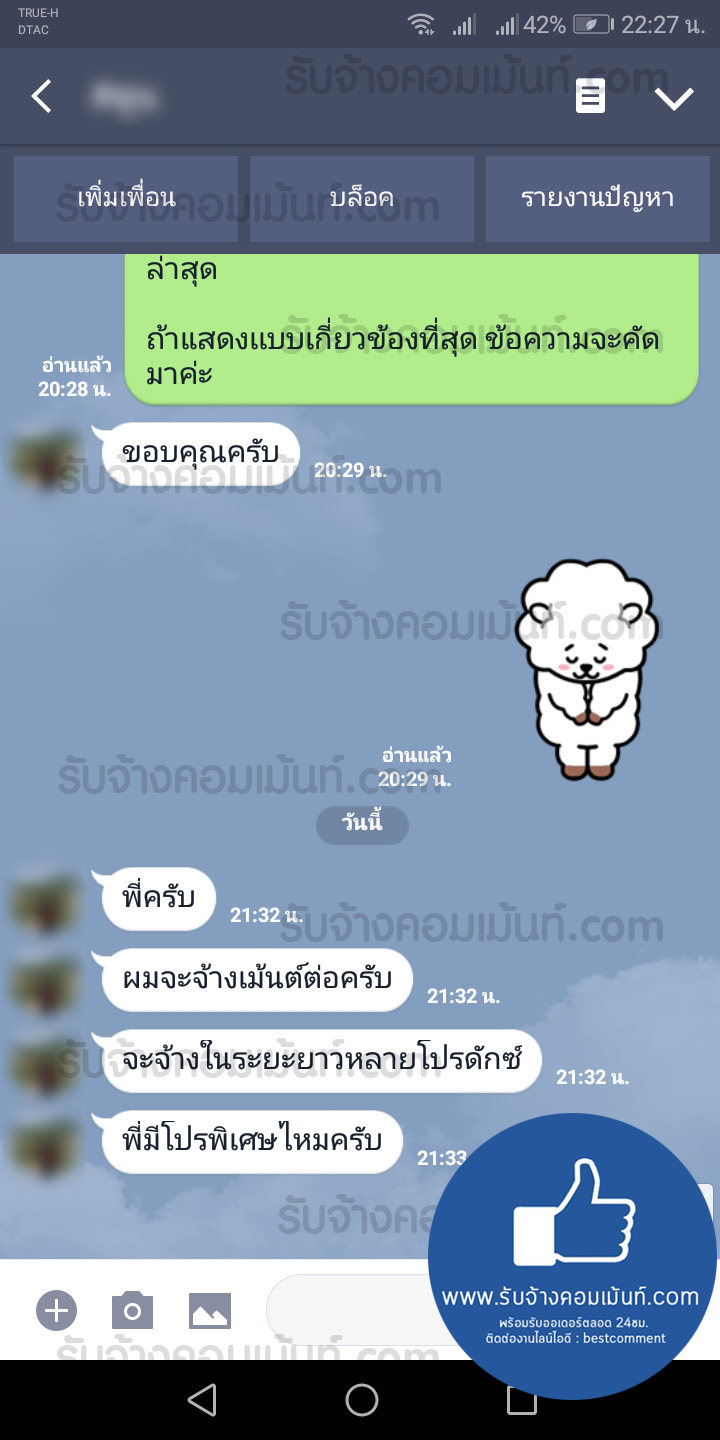Open the camera to take a photo
The width and height of the screenshot is (720, 1440).
[x=133, y=1310]
